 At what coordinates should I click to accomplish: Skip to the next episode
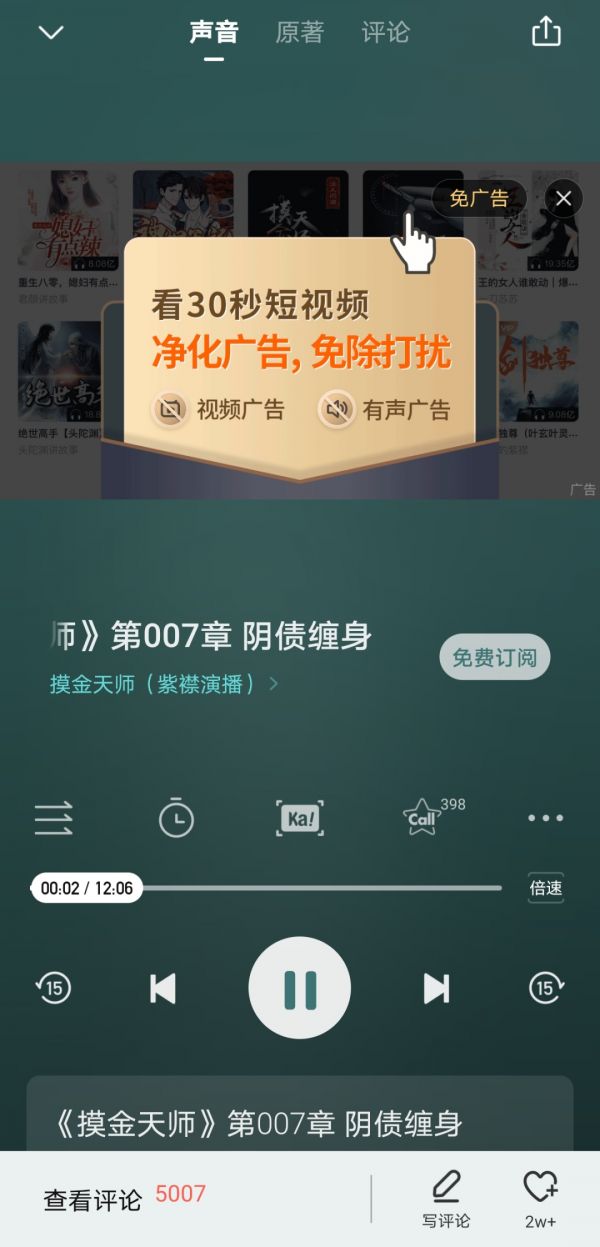point(436,988)
